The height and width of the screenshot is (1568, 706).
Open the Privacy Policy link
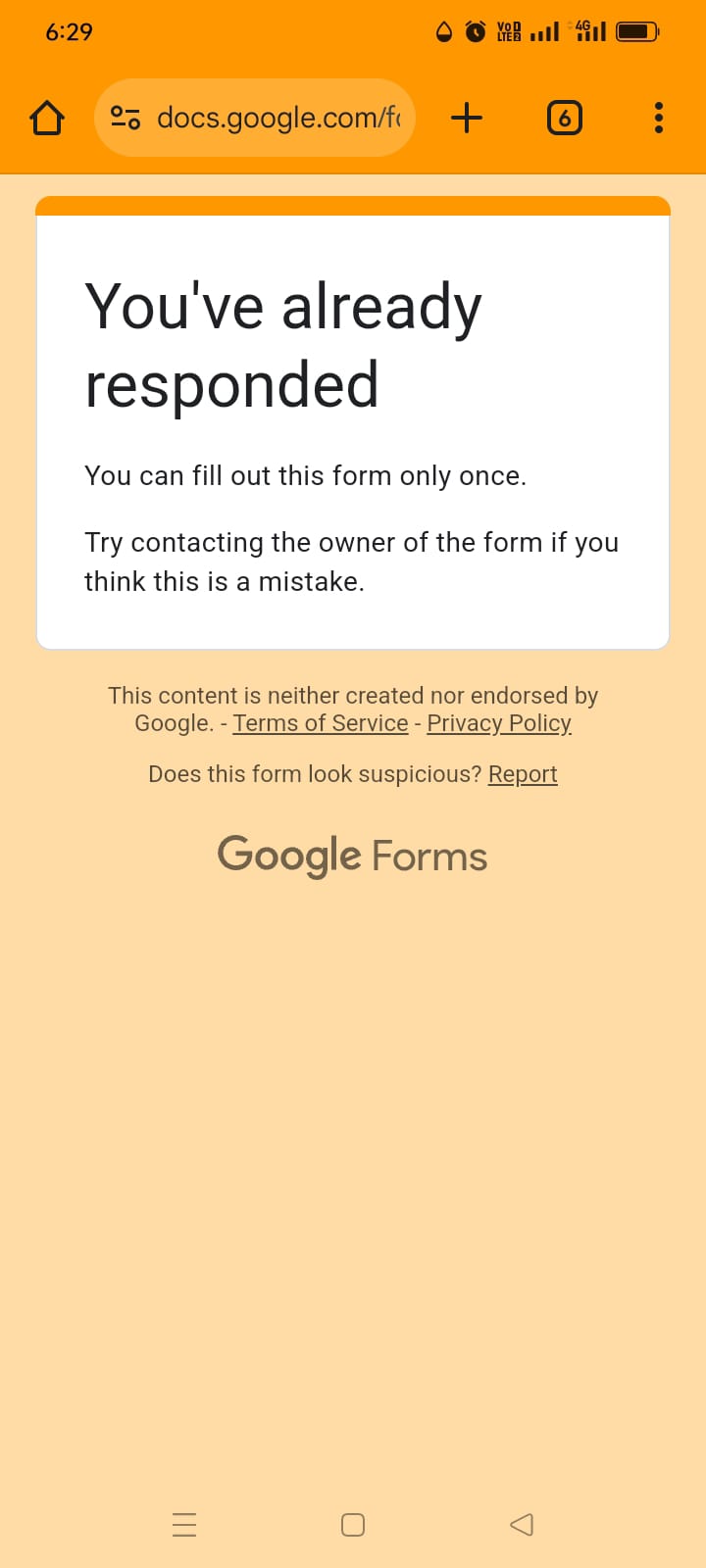coord(499,723)
